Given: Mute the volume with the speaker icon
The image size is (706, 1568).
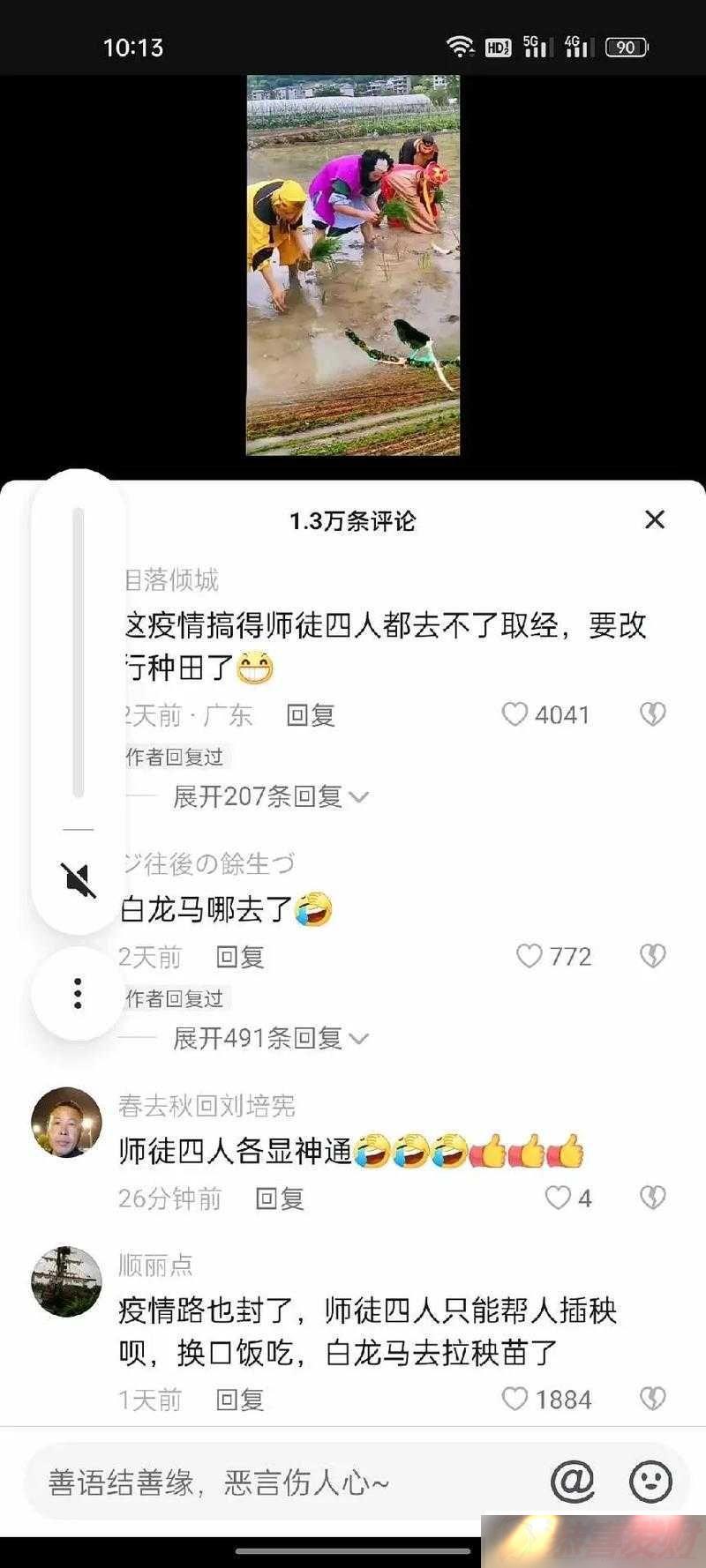Looking at the screenshot, I should 79,880.
